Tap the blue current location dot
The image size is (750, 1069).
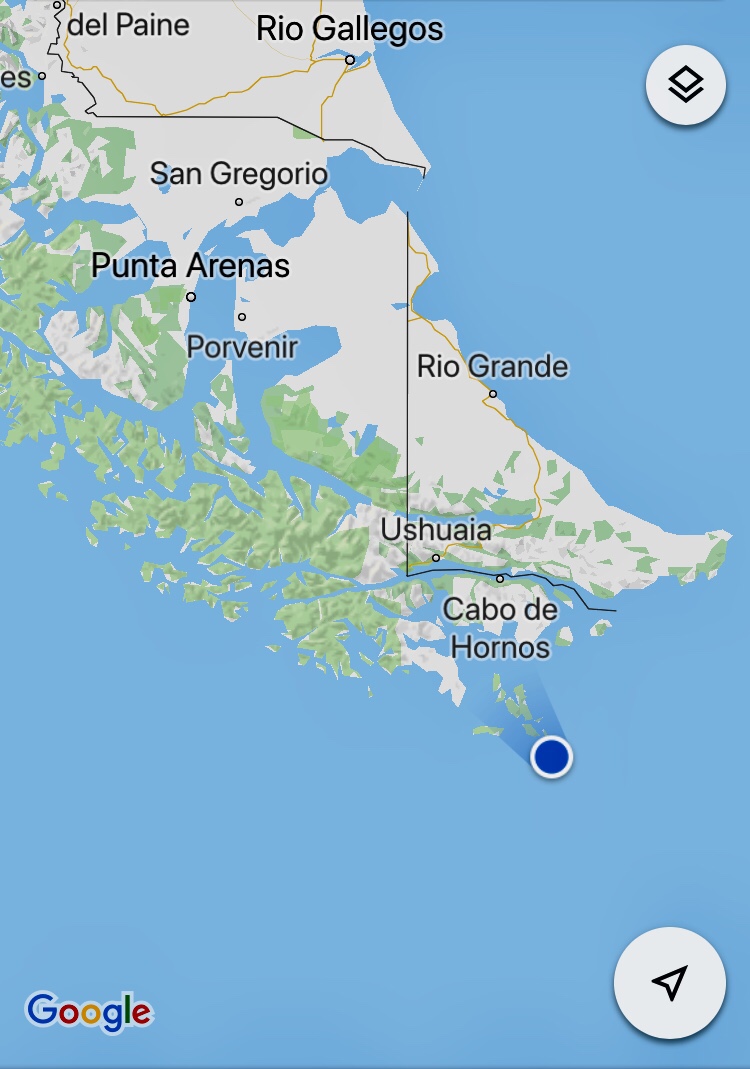pos(551,757)
